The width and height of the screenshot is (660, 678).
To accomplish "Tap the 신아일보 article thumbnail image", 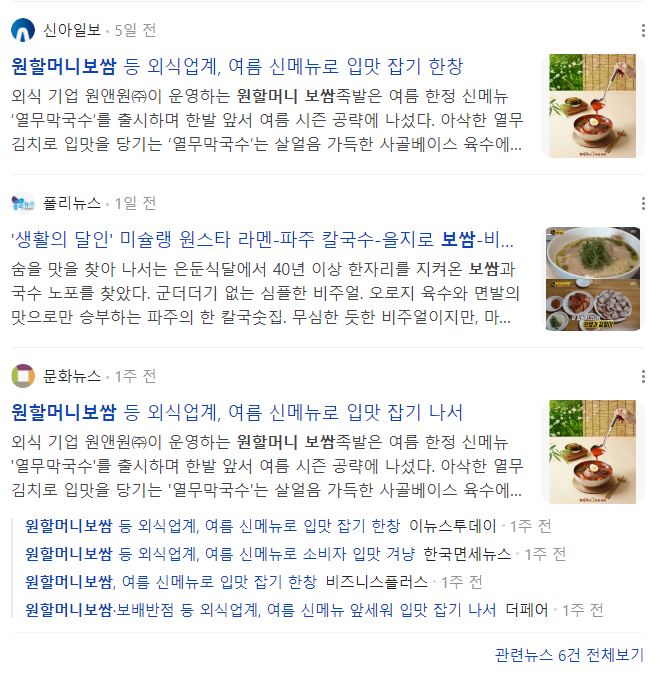I will click(x=590, y=105).
